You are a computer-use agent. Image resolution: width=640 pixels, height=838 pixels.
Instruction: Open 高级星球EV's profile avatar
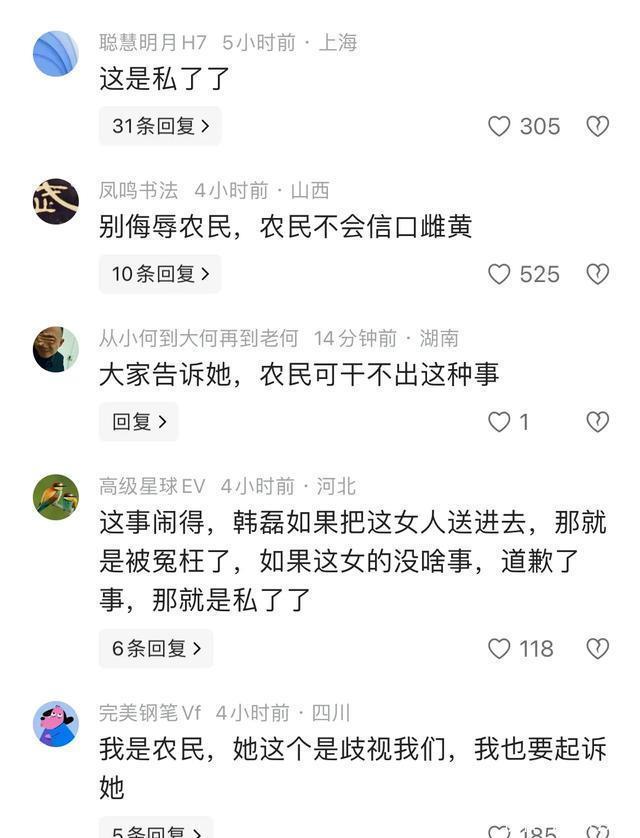coord(56,497)
